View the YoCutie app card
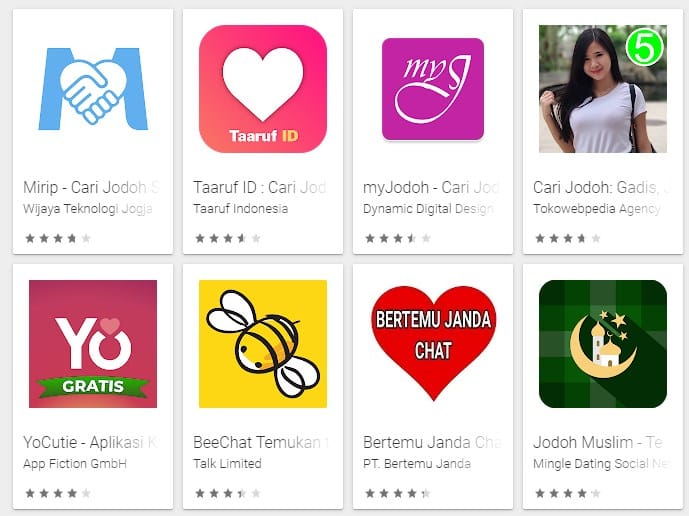 point(92,344)
